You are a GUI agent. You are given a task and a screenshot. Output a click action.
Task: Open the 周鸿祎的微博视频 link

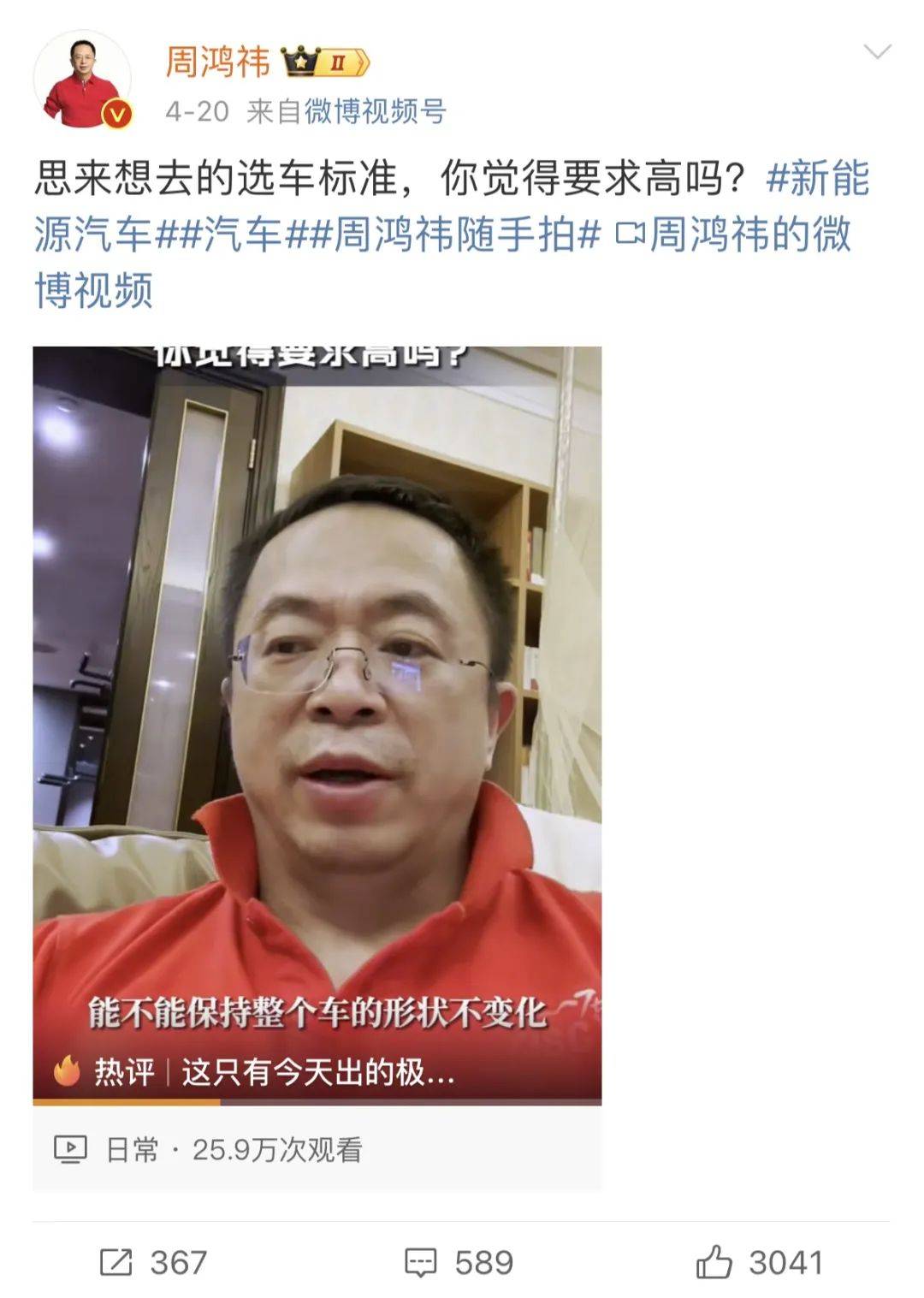[733, 234]
